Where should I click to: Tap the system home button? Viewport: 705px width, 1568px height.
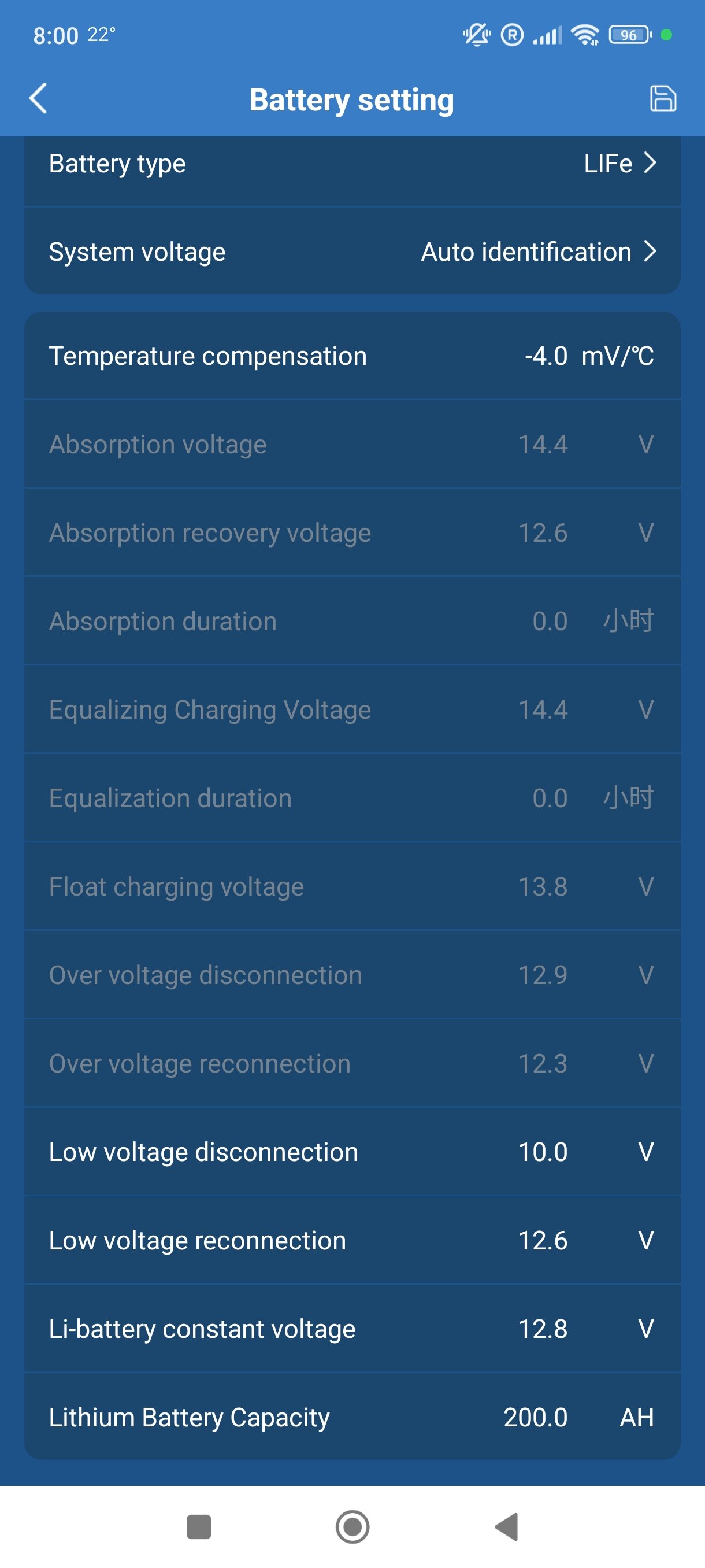[x=352, y=1526]
